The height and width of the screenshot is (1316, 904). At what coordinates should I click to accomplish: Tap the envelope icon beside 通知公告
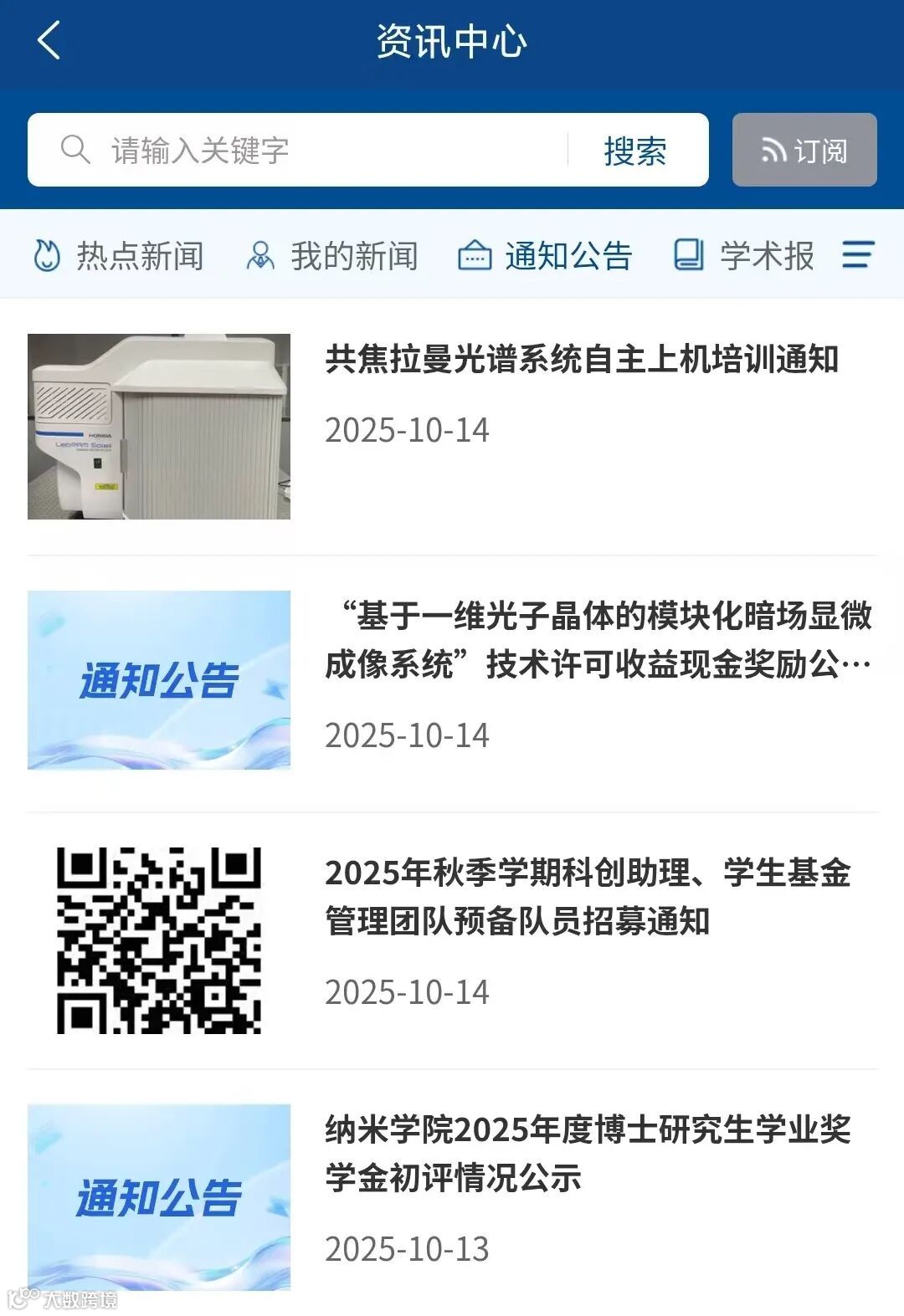pos(474,256)
